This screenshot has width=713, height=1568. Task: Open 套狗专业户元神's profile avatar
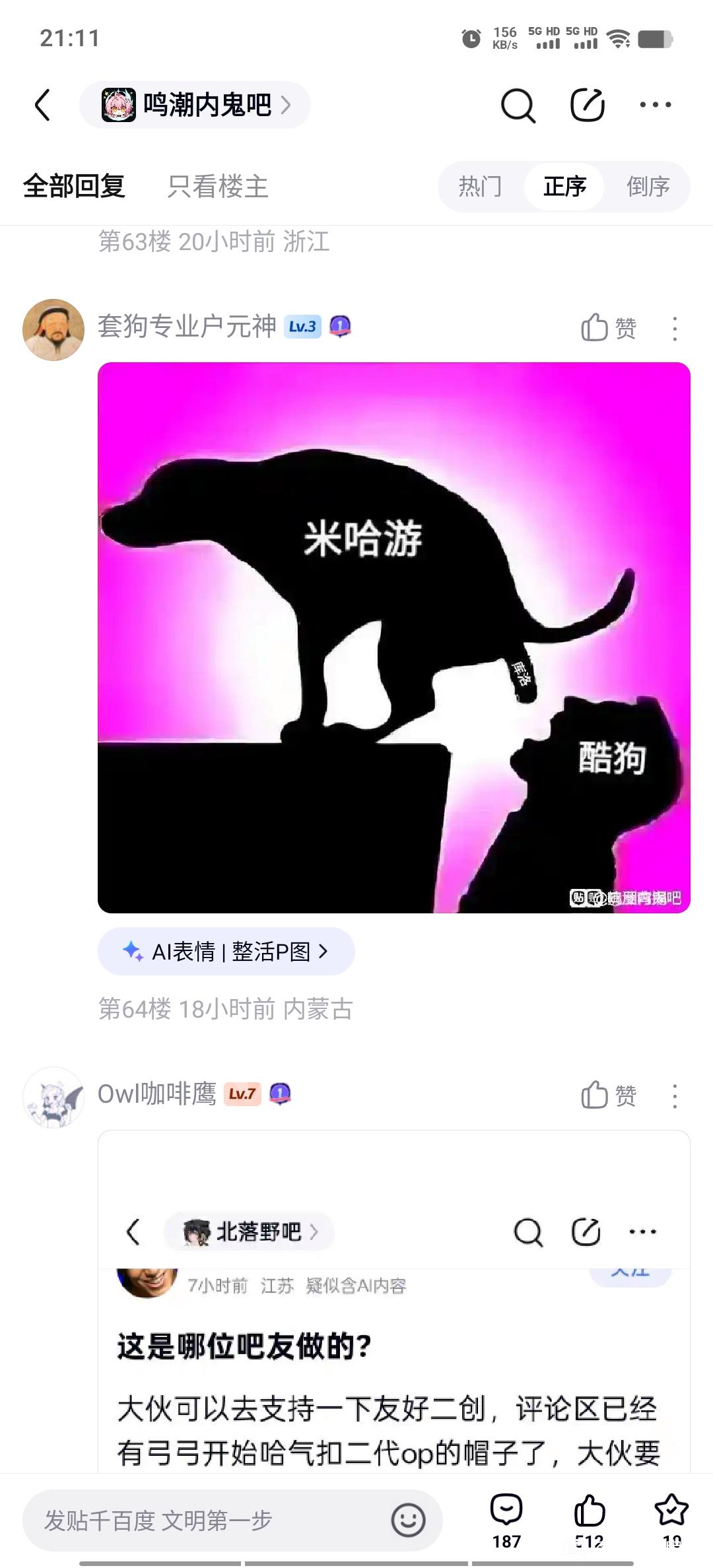click(x=53, y=329)
